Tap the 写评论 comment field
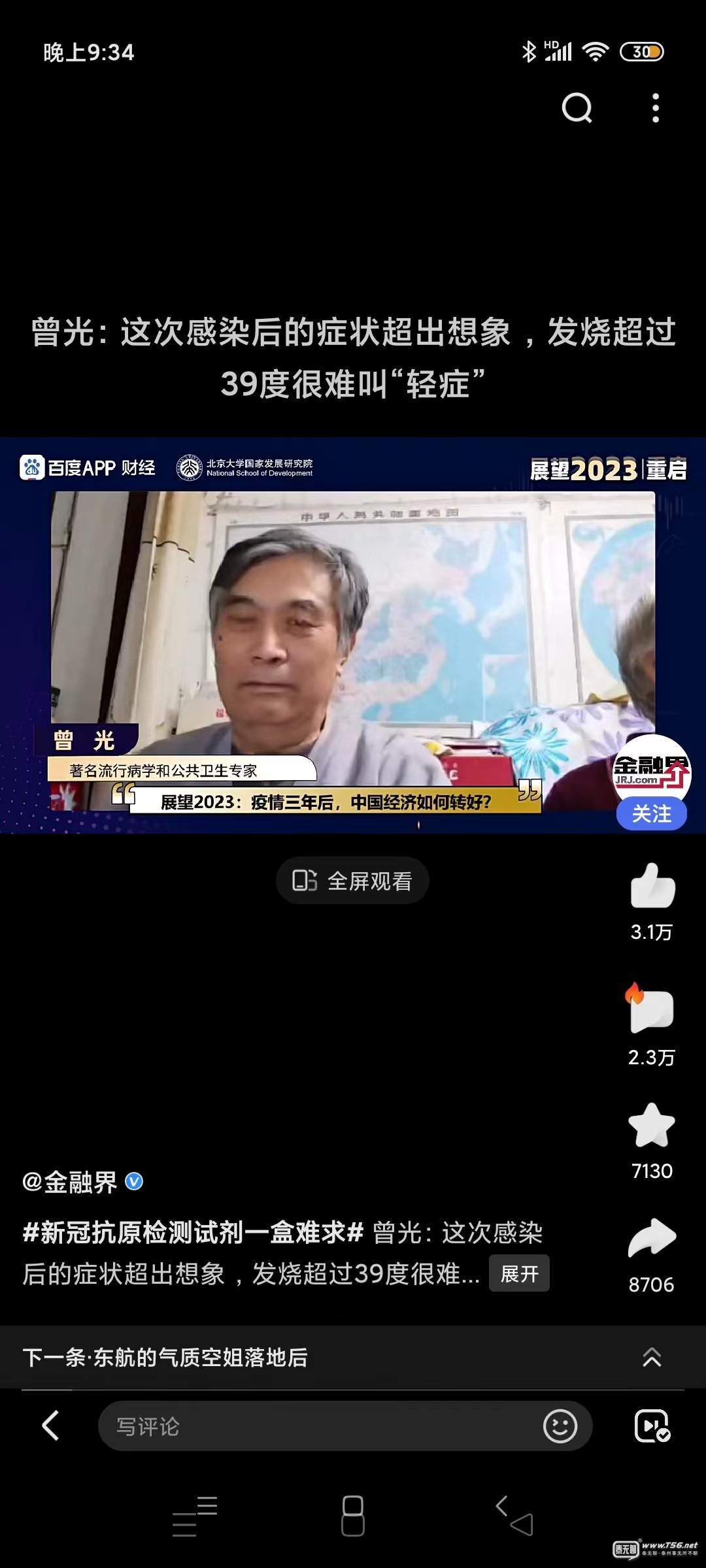The height and width of the screenshot is (1568, 706). [x=314, y=1426]
